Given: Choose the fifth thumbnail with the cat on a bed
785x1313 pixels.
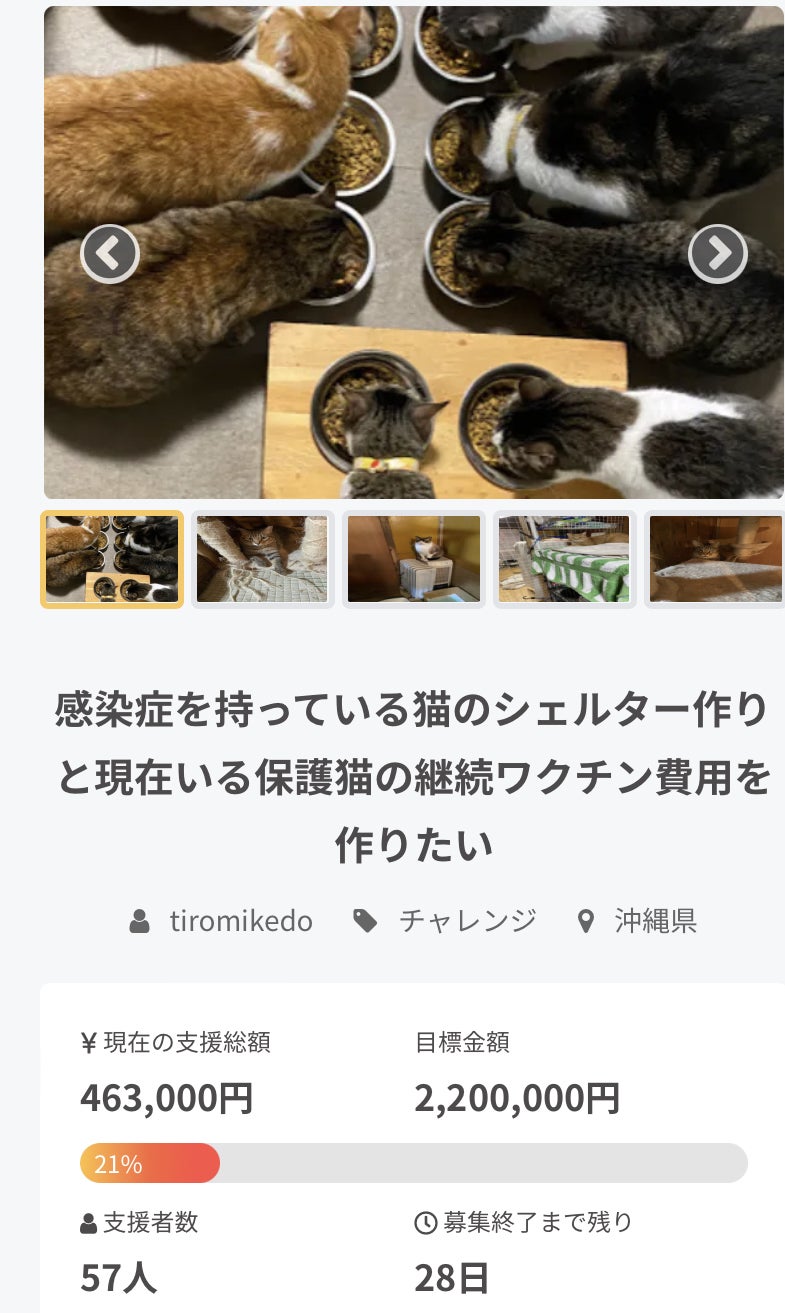Looking at the screenshot, I should (715, 559).
